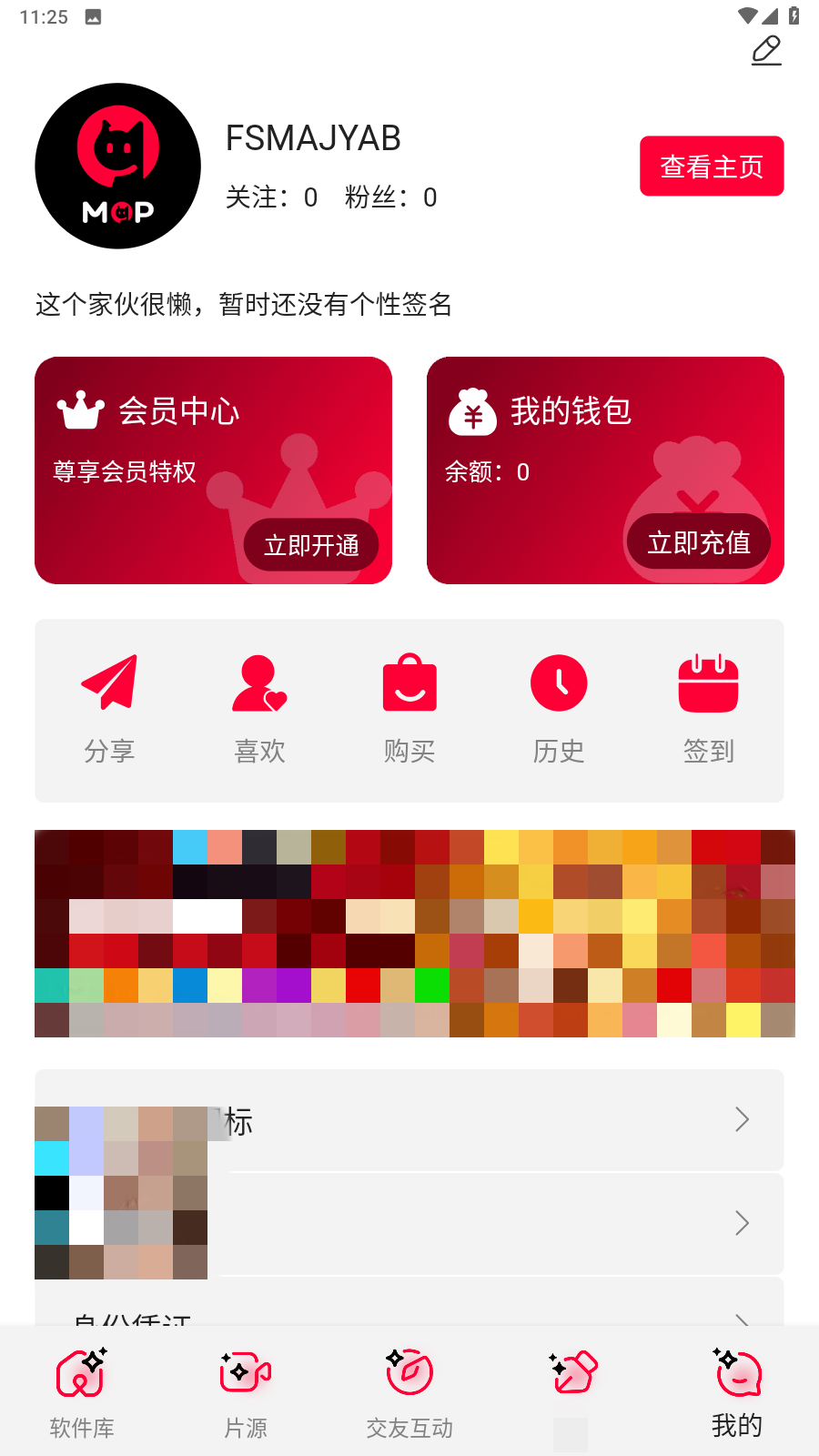Screen dimensions: 819x1456
Task: Tap 立即充值 to recharge wallet
Action: pos(699,542)
